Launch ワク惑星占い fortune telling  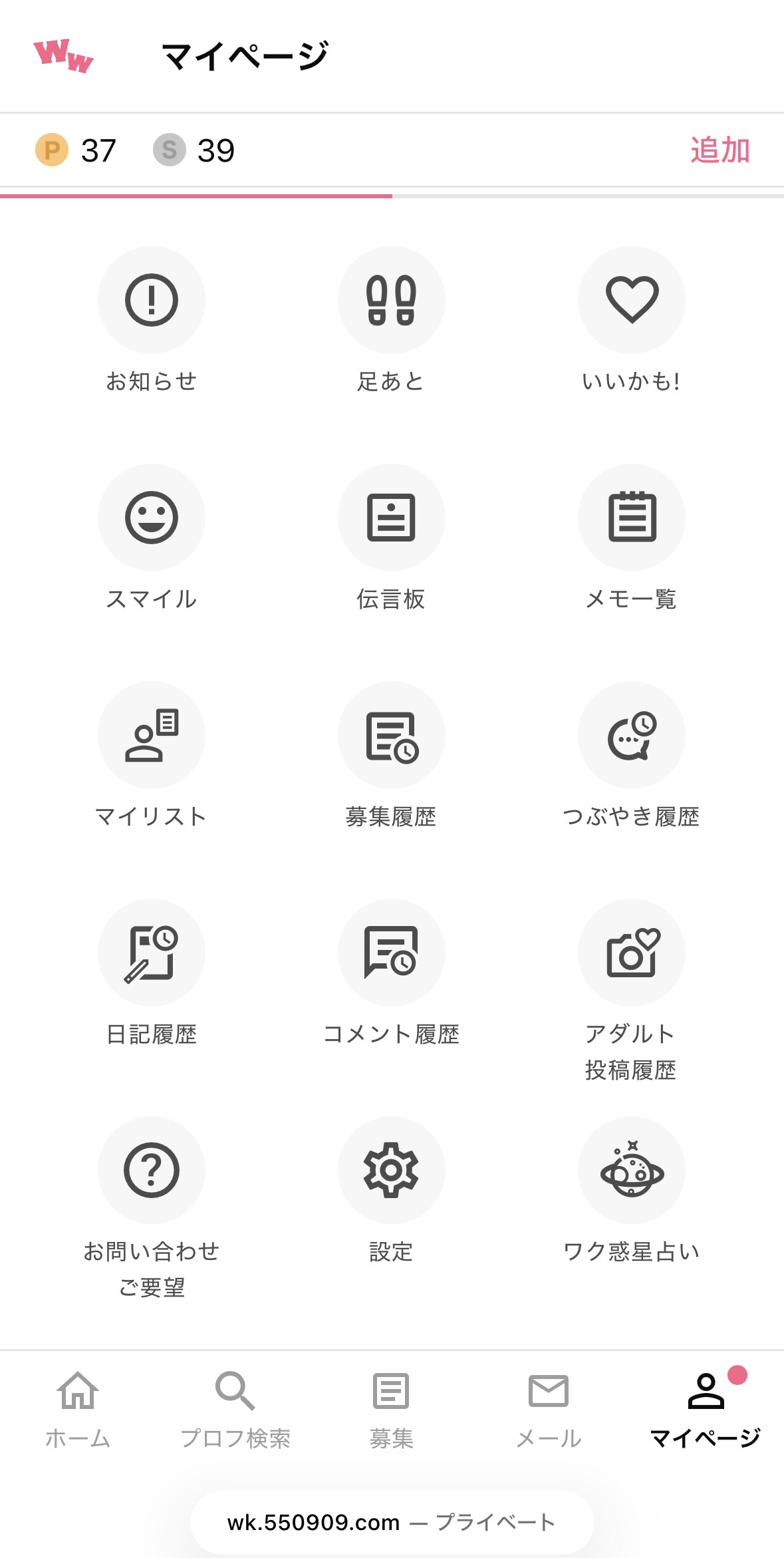click(x=631, y=1170)
